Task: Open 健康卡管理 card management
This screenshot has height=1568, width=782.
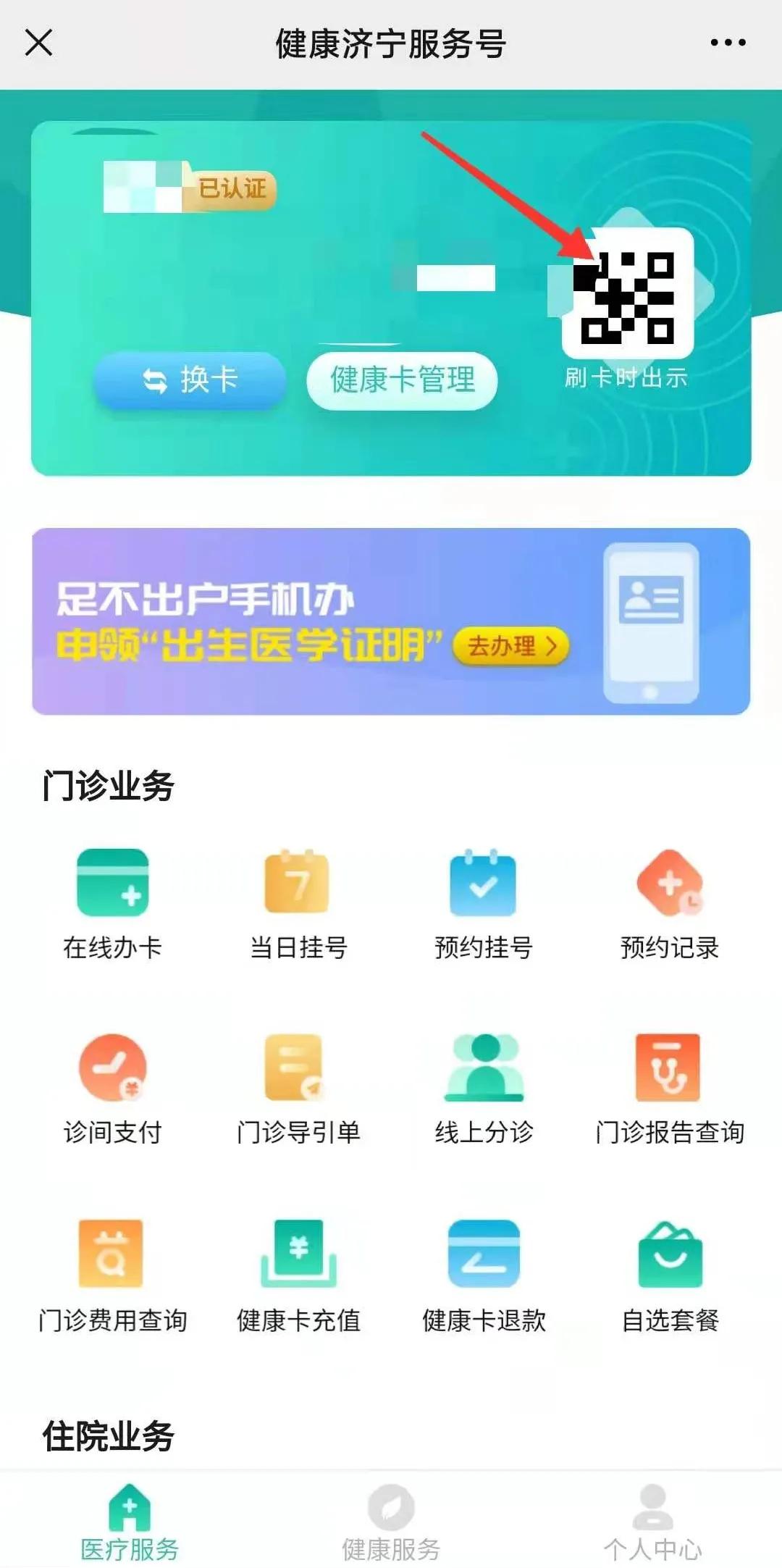Action: pyautogui.click(x=402, y=380)
